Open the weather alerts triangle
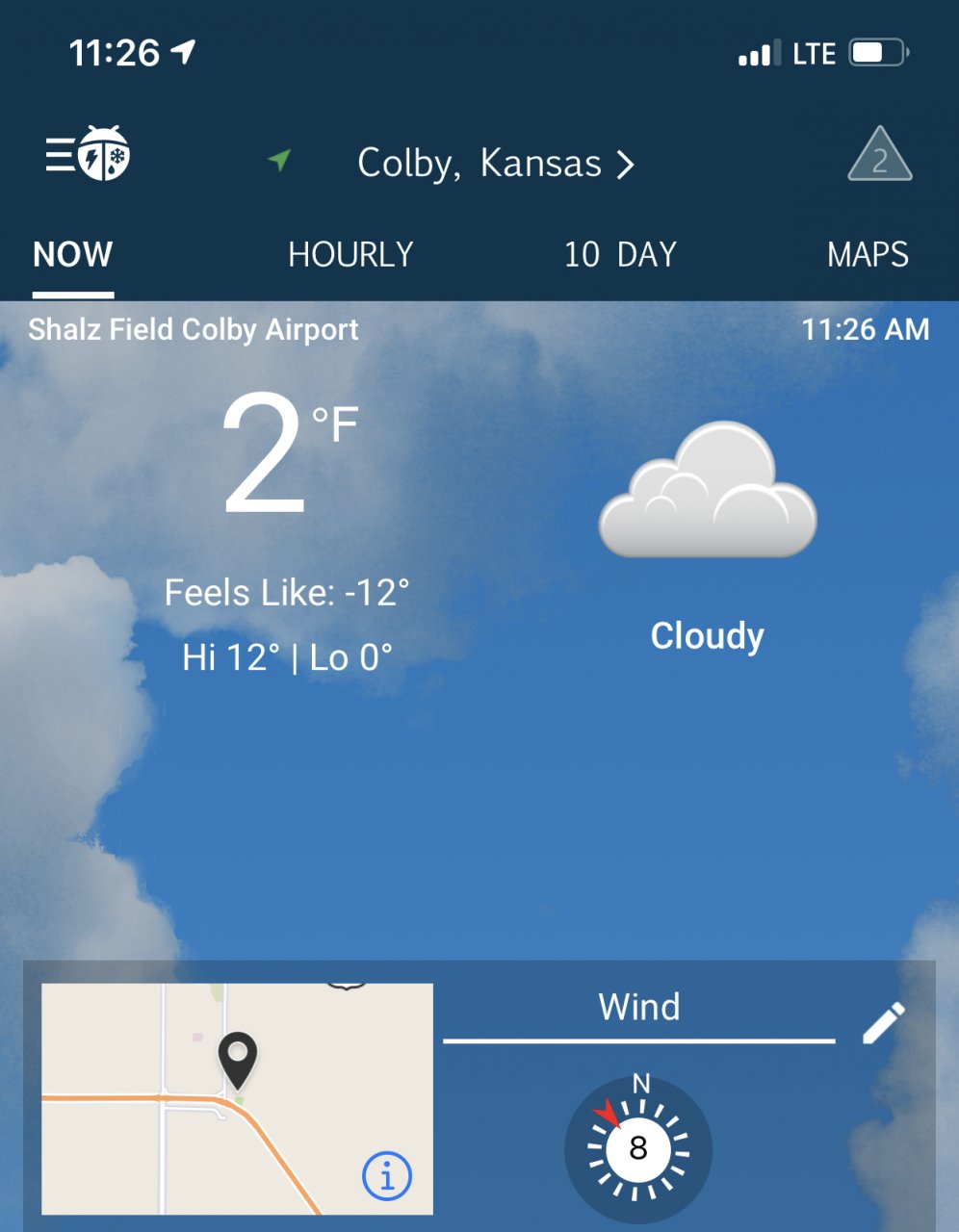The width and height of the screenshot is (959, 1232). click(x=879, y=156)
